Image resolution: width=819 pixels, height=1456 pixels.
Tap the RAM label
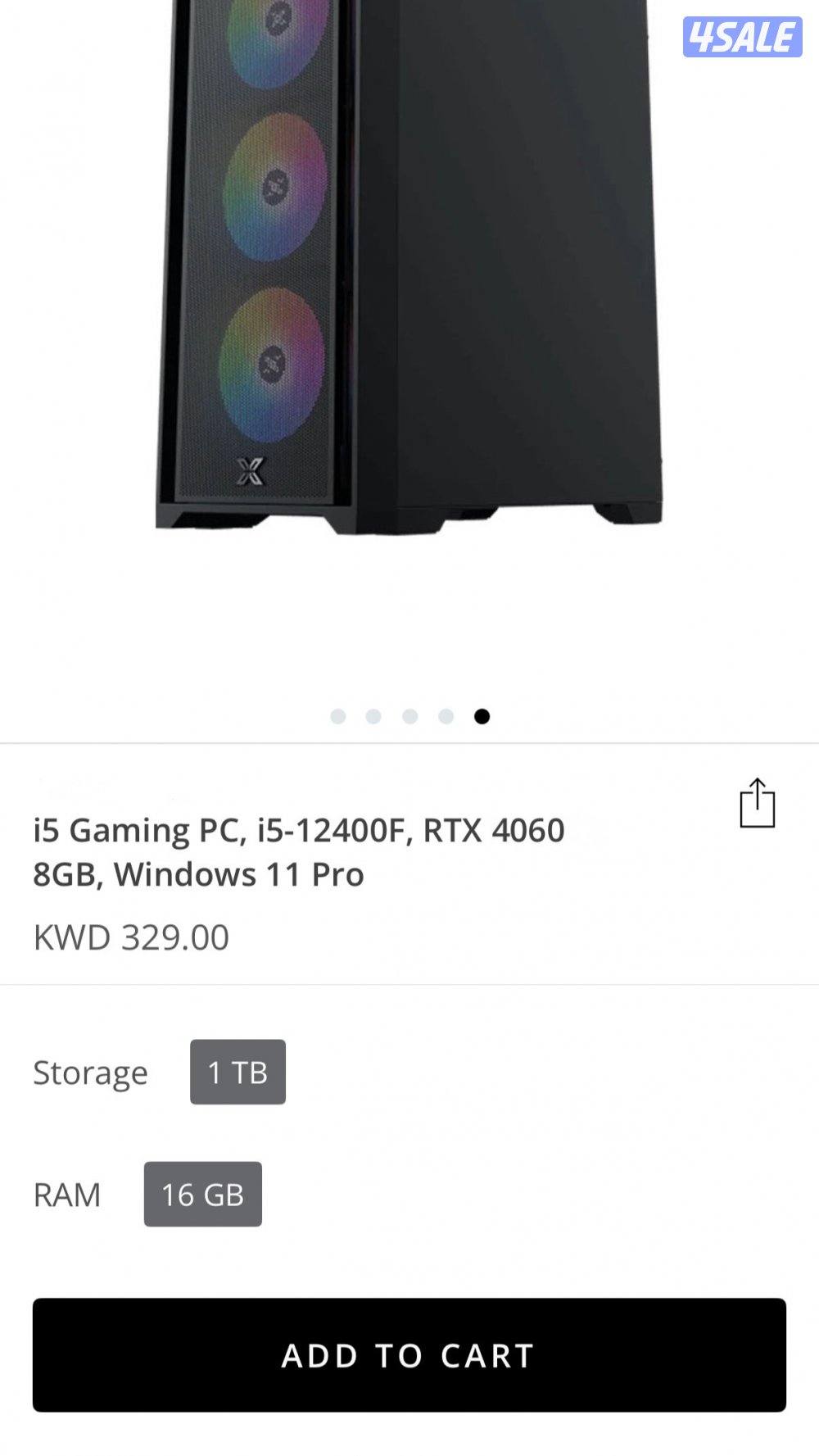point(66,1195)
